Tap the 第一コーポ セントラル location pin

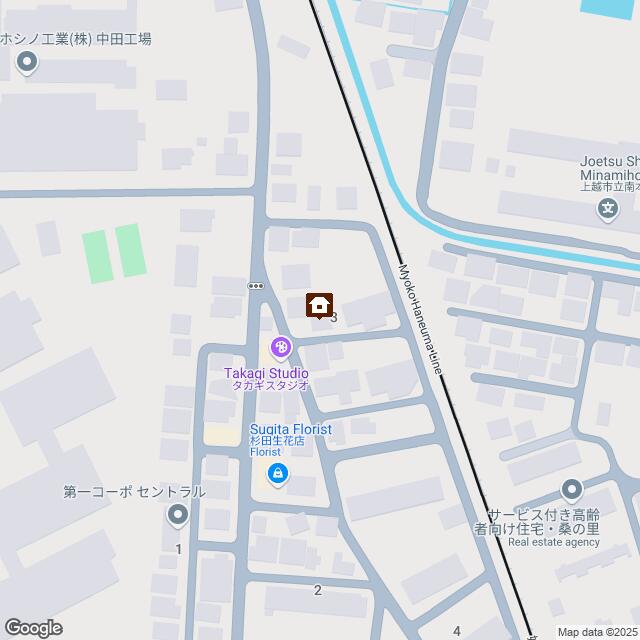pyautogui.click(x=178, y=515)
